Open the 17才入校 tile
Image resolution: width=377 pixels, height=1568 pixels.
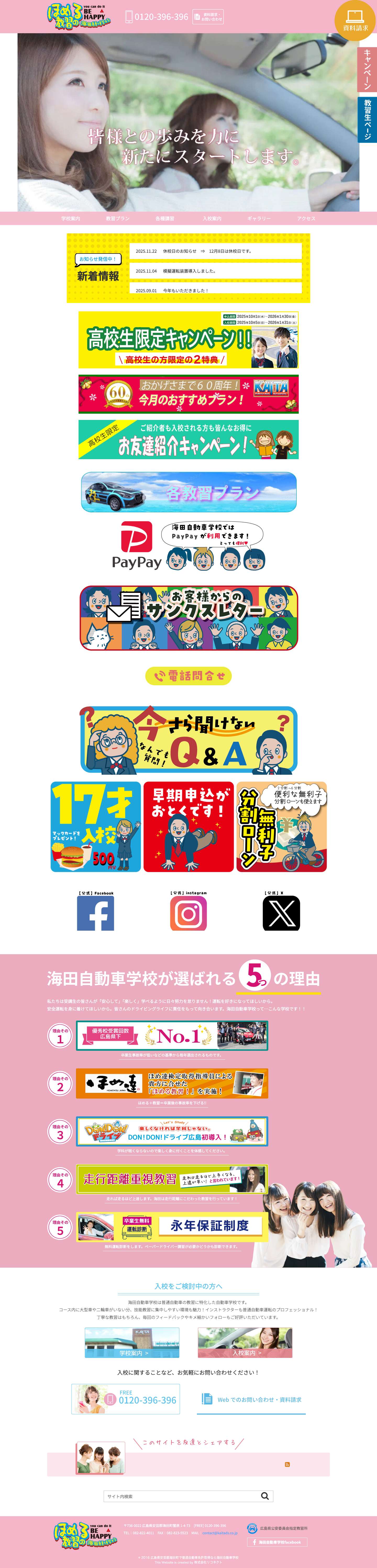[x=96, y=827]
